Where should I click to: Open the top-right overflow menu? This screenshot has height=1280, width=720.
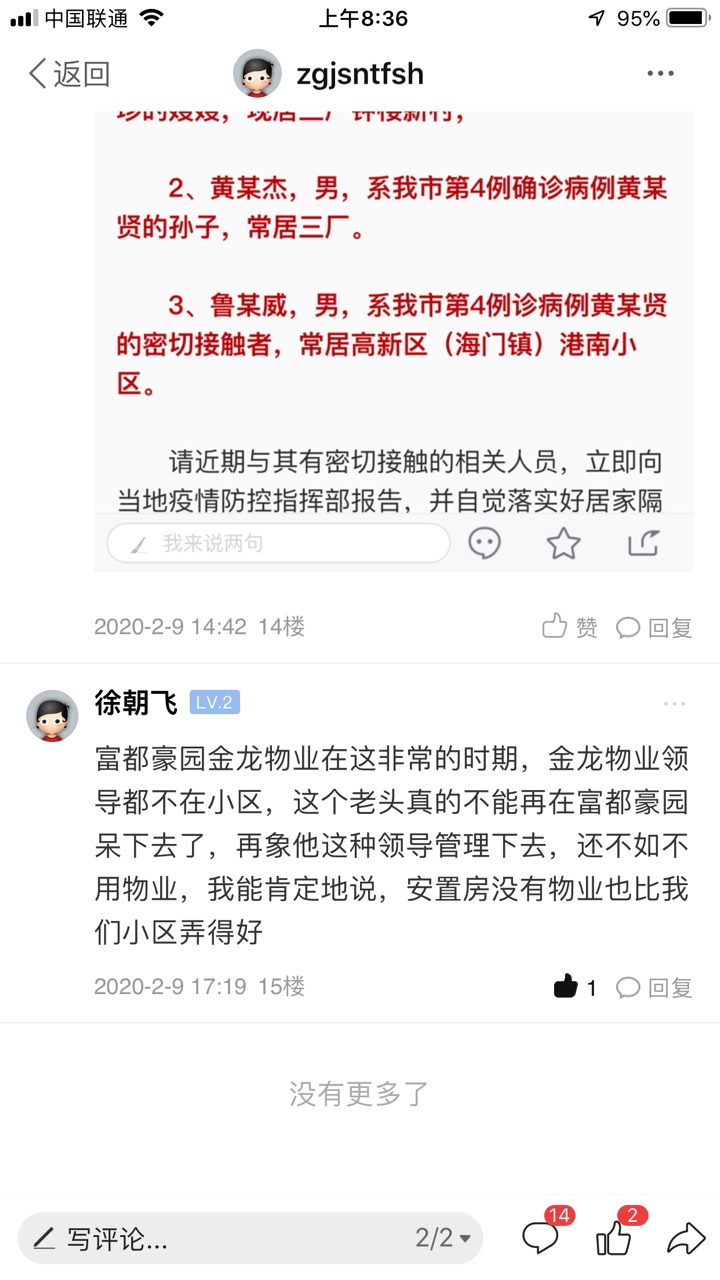[660, 73]
